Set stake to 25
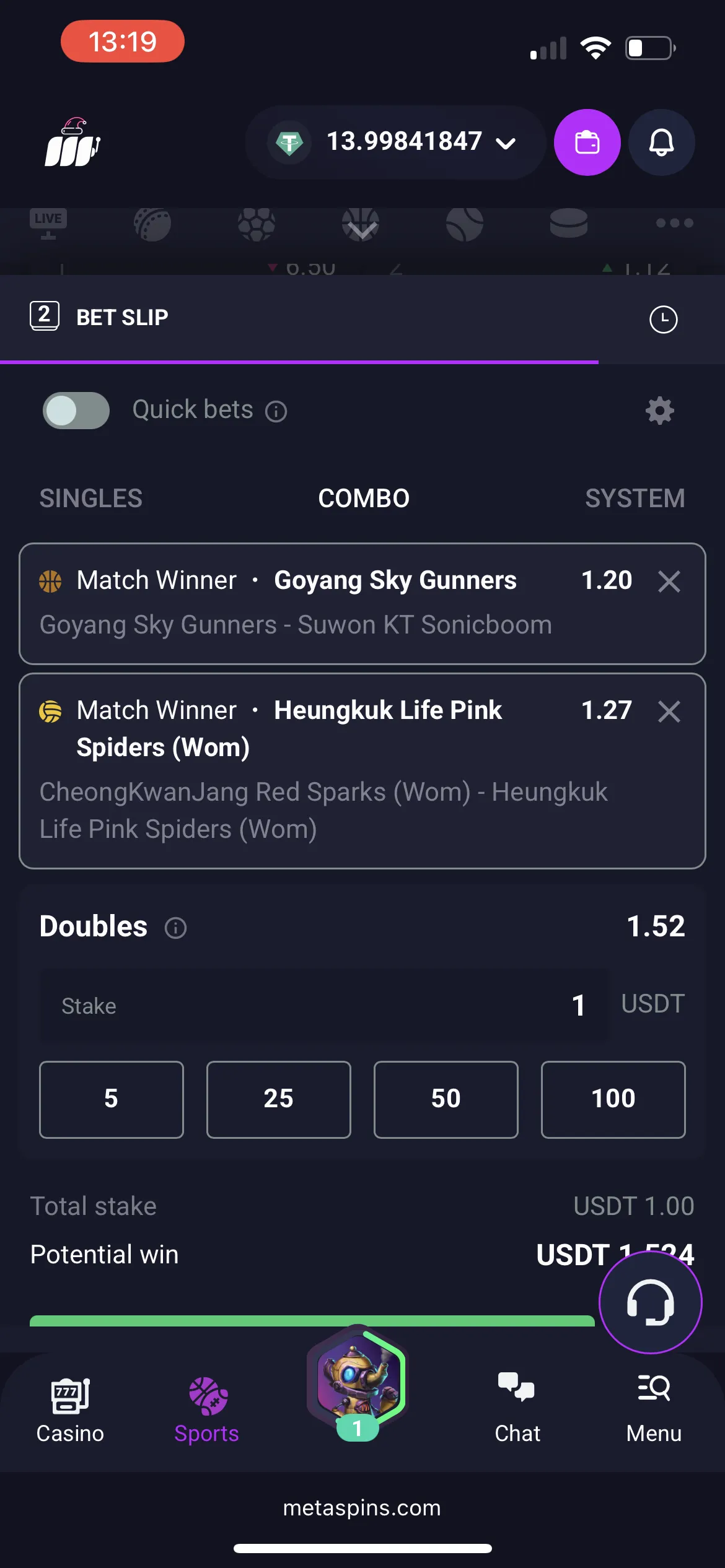The image size is (725, 1568). click(x=278, y=1099)
